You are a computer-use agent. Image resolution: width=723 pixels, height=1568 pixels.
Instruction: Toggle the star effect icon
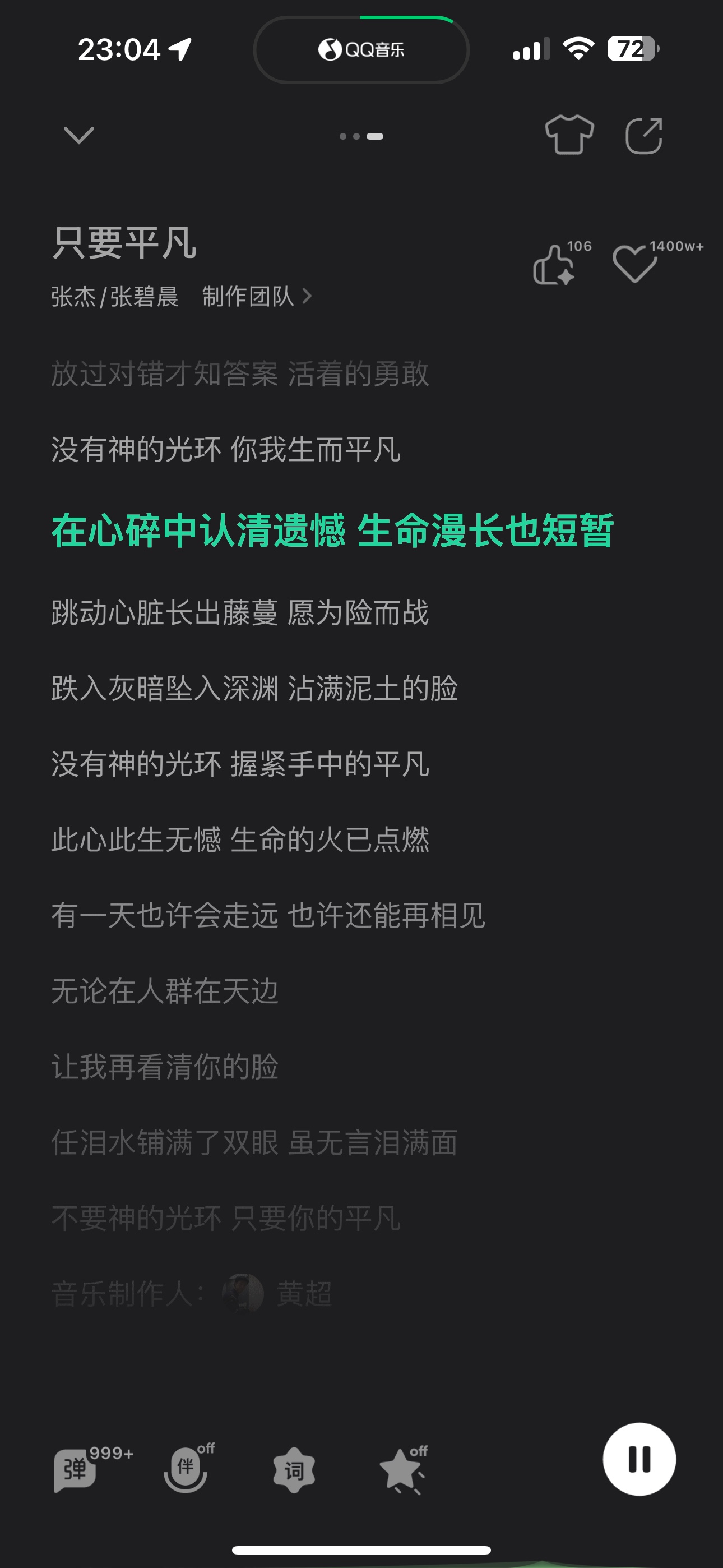click(403, 1470)
